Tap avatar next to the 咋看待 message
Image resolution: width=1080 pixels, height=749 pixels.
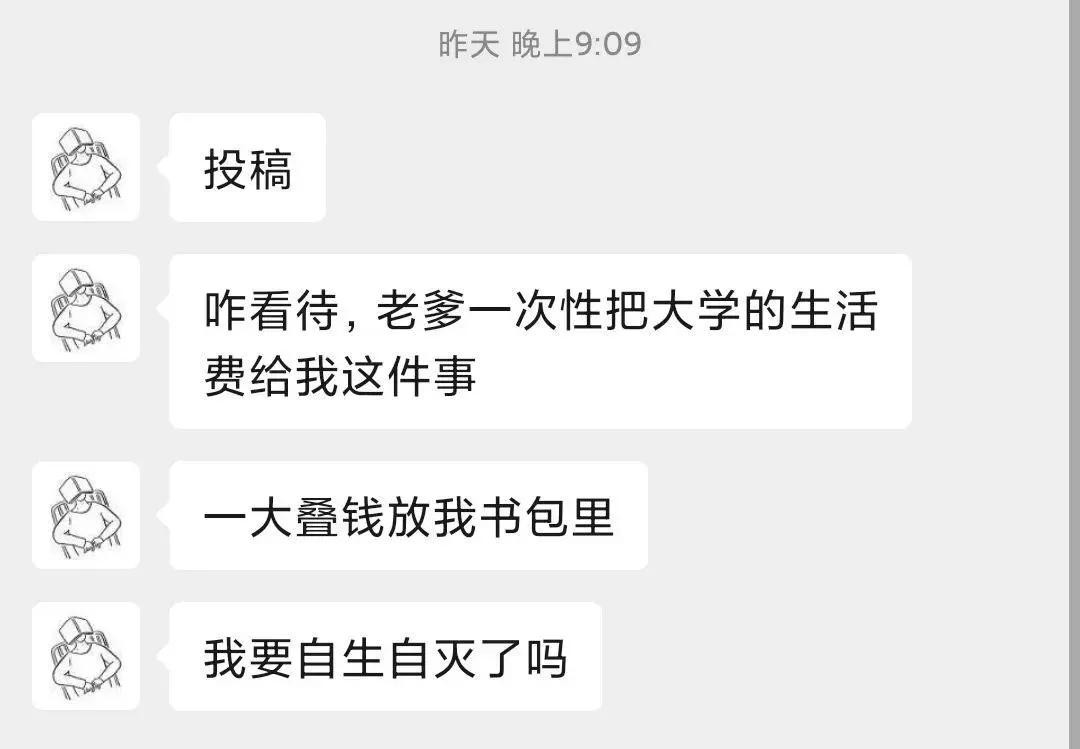pyautogui.click(x=86, y=308)
